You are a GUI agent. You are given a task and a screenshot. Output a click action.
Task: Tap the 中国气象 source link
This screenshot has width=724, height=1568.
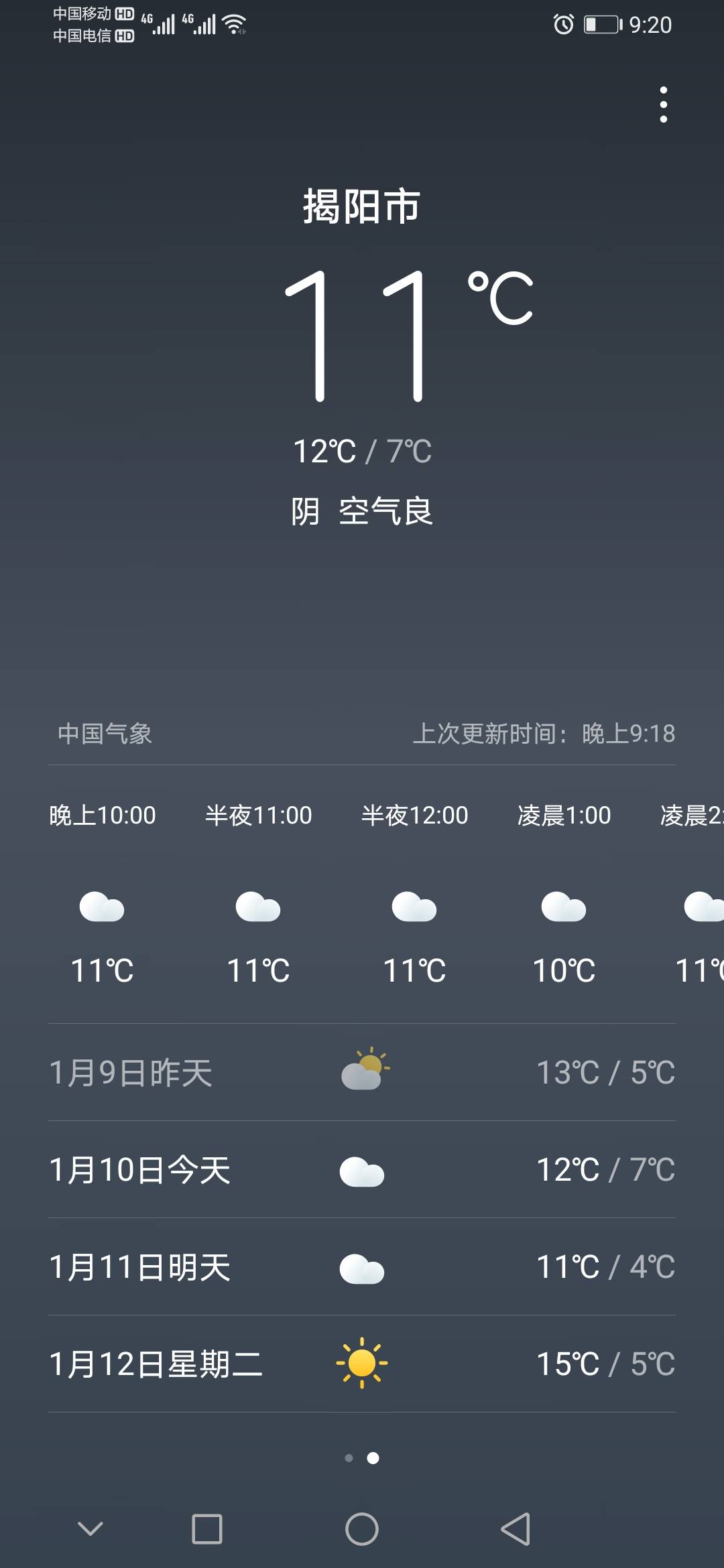coord(105,733)
